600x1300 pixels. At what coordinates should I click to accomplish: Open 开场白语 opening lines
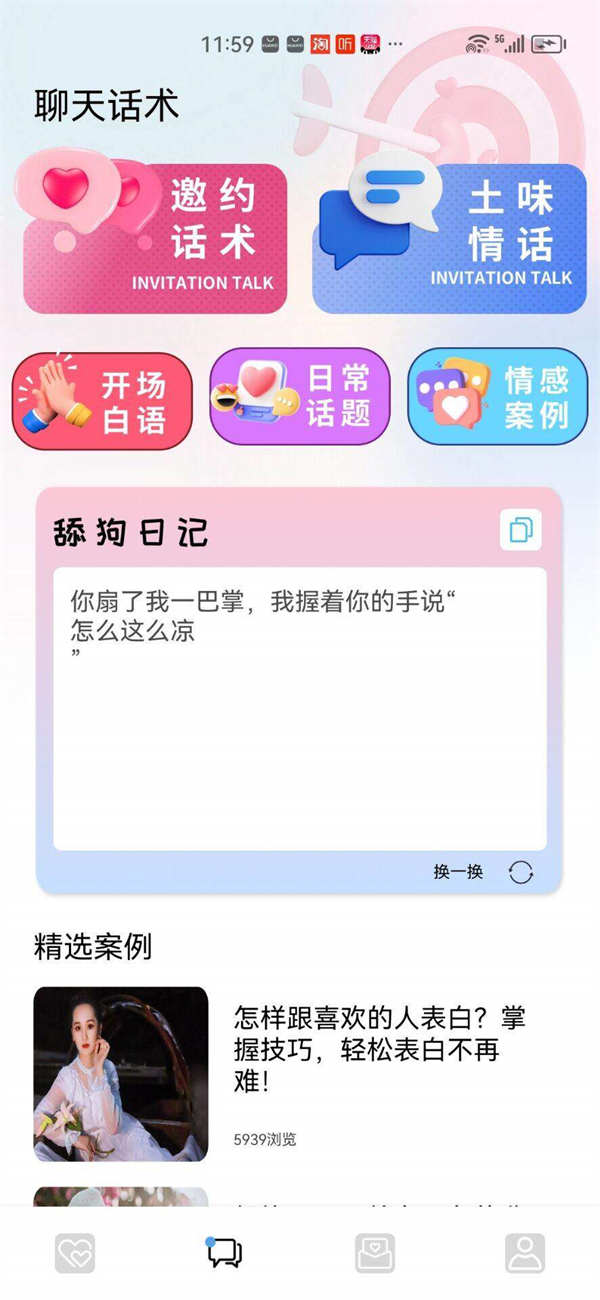point(102,401)
